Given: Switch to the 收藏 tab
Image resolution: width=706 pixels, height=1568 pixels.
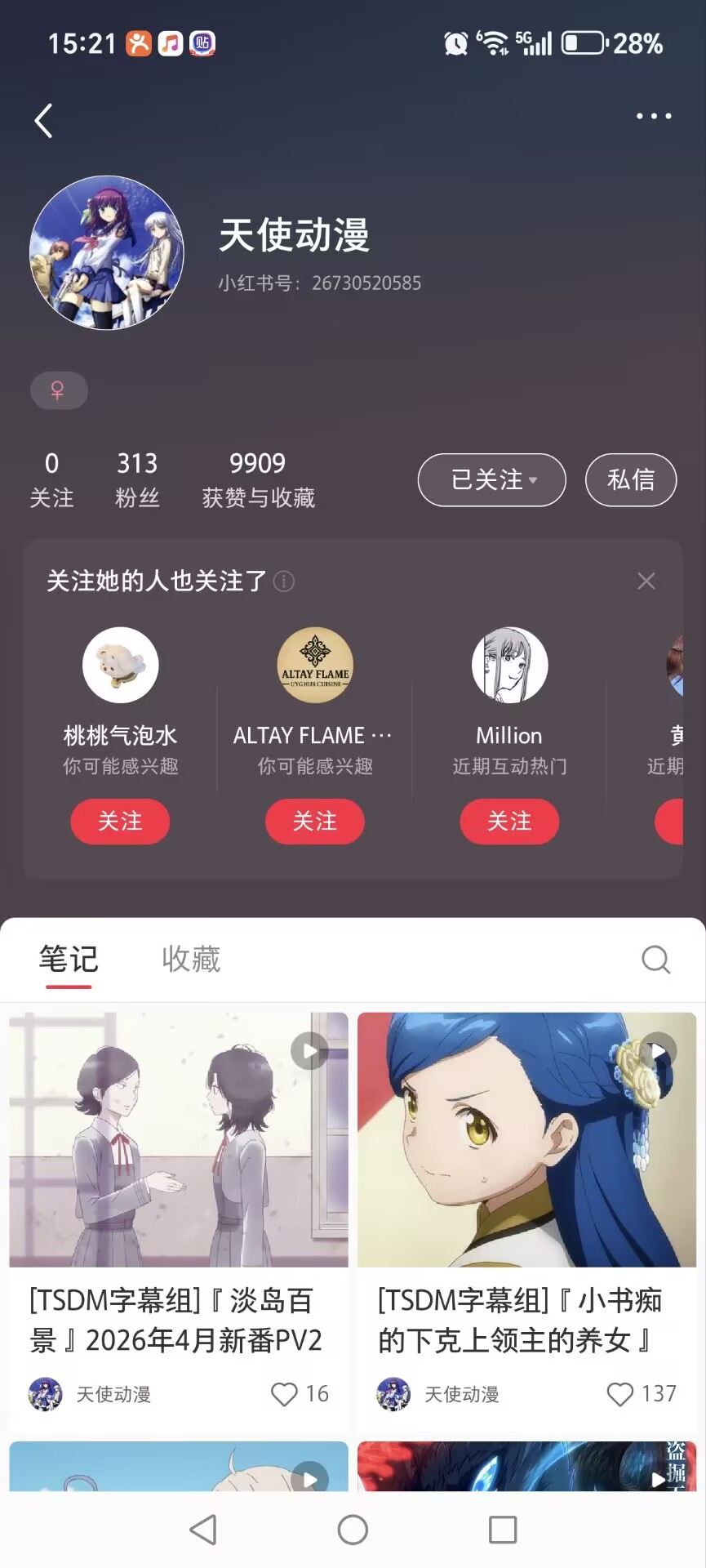Looking at the screenshot, I should pyautogui.click(x=191, y=959).
